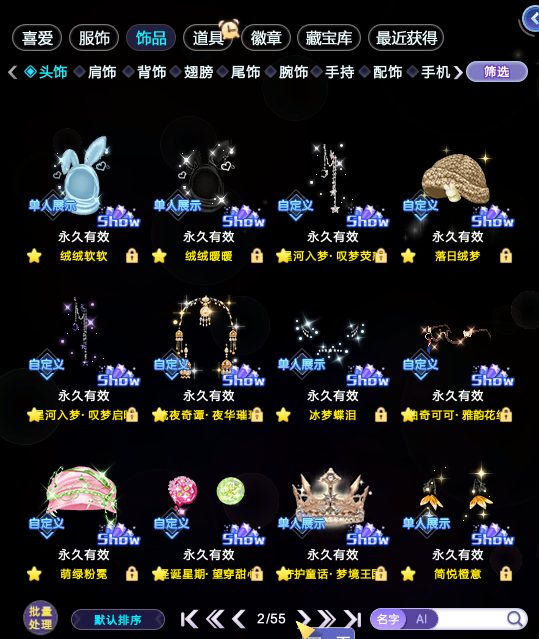Open the 徽章 tab
The image size is (539, 639).
click(x=266, y=38)
